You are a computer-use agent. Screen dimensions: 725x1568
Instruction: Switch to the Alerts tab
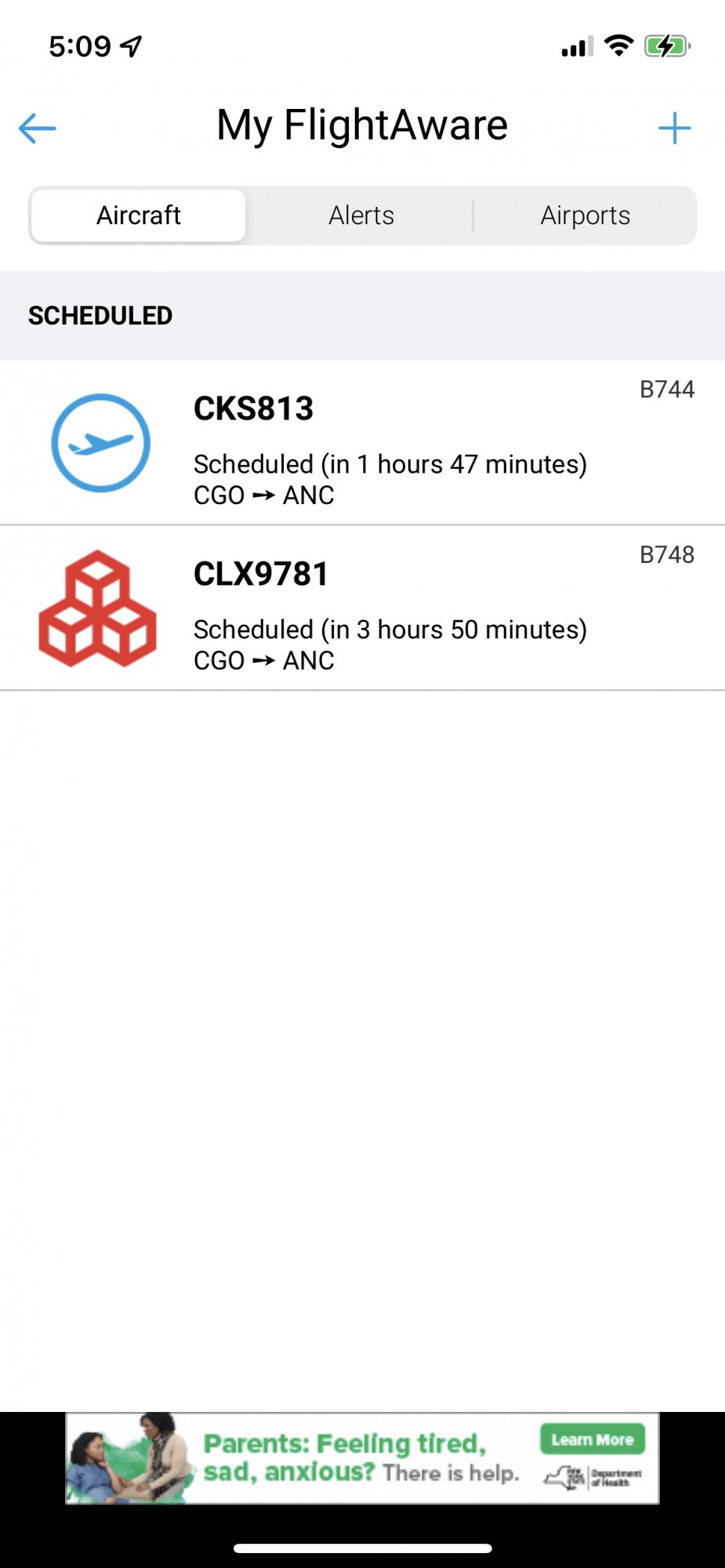click(361, 216)
